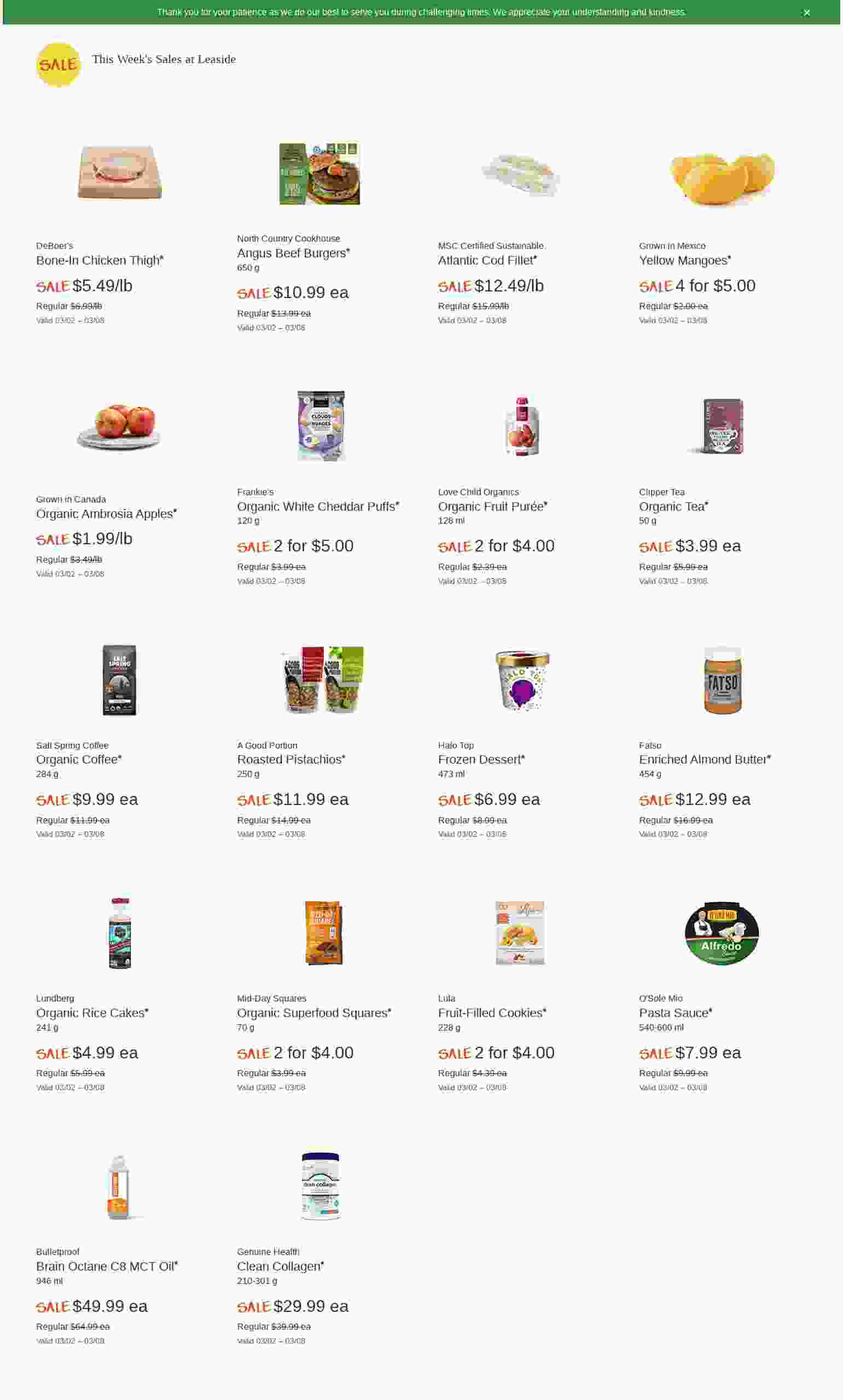Open Organic Ambrosia Apples
Viewport: 843px width, 1400px height.
pos(106,514)
